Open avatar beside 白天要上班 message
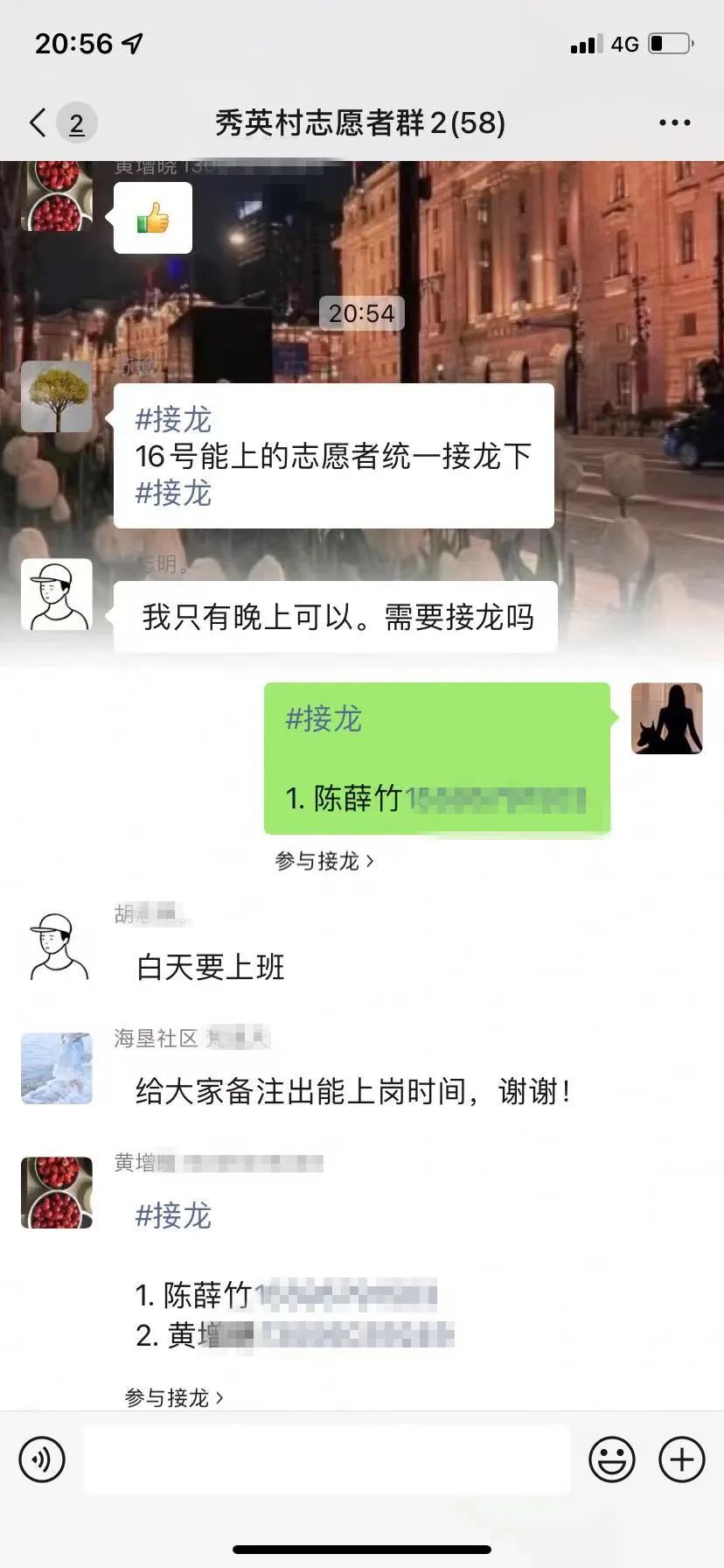Image resolution: width=724 pixels, height=1568 pixels. 57,947
